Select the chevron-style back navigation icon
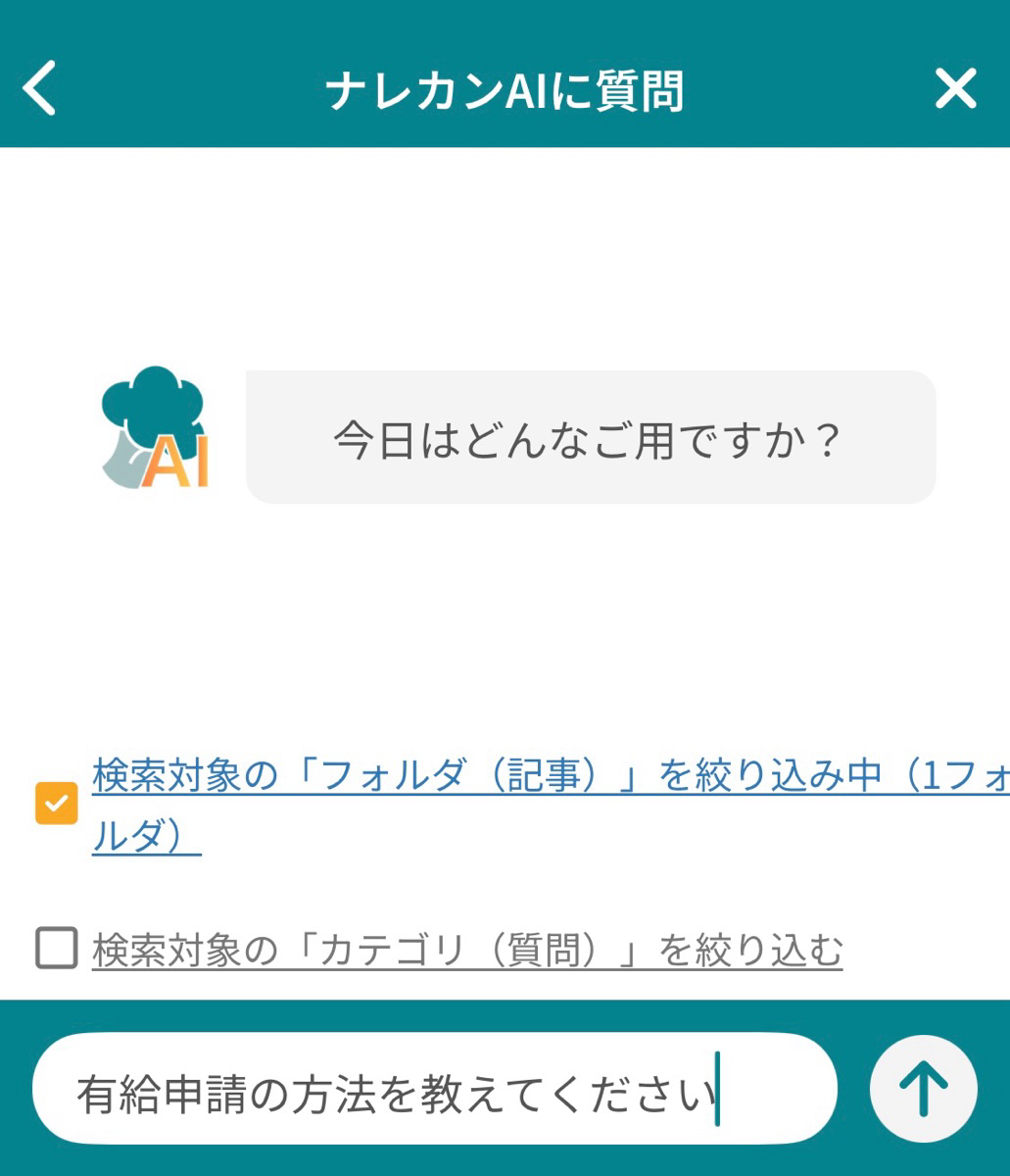The image size is (1010, 1176). pos(39,88)
